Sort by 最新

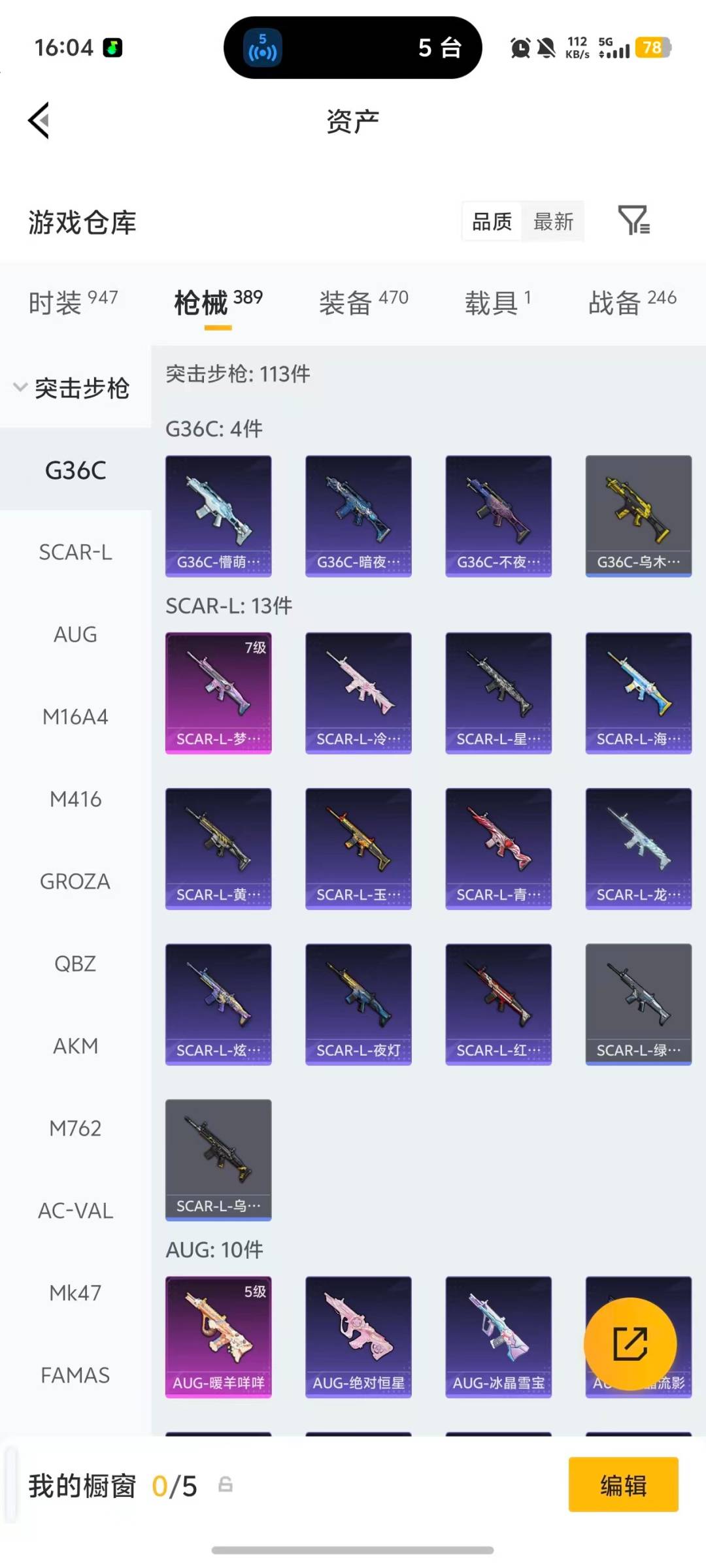click(553, 222)
